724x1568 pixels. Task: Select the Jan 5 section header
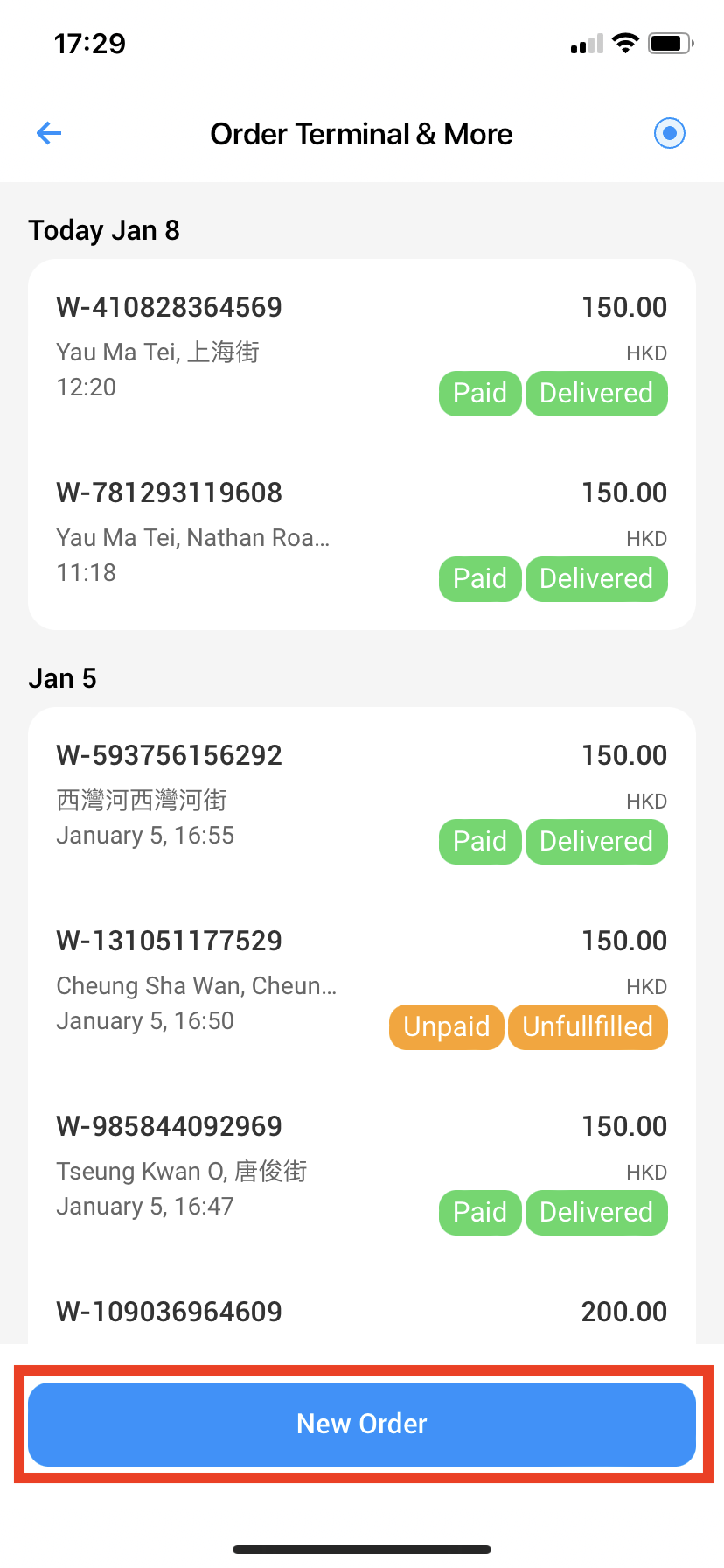(61, 677)
